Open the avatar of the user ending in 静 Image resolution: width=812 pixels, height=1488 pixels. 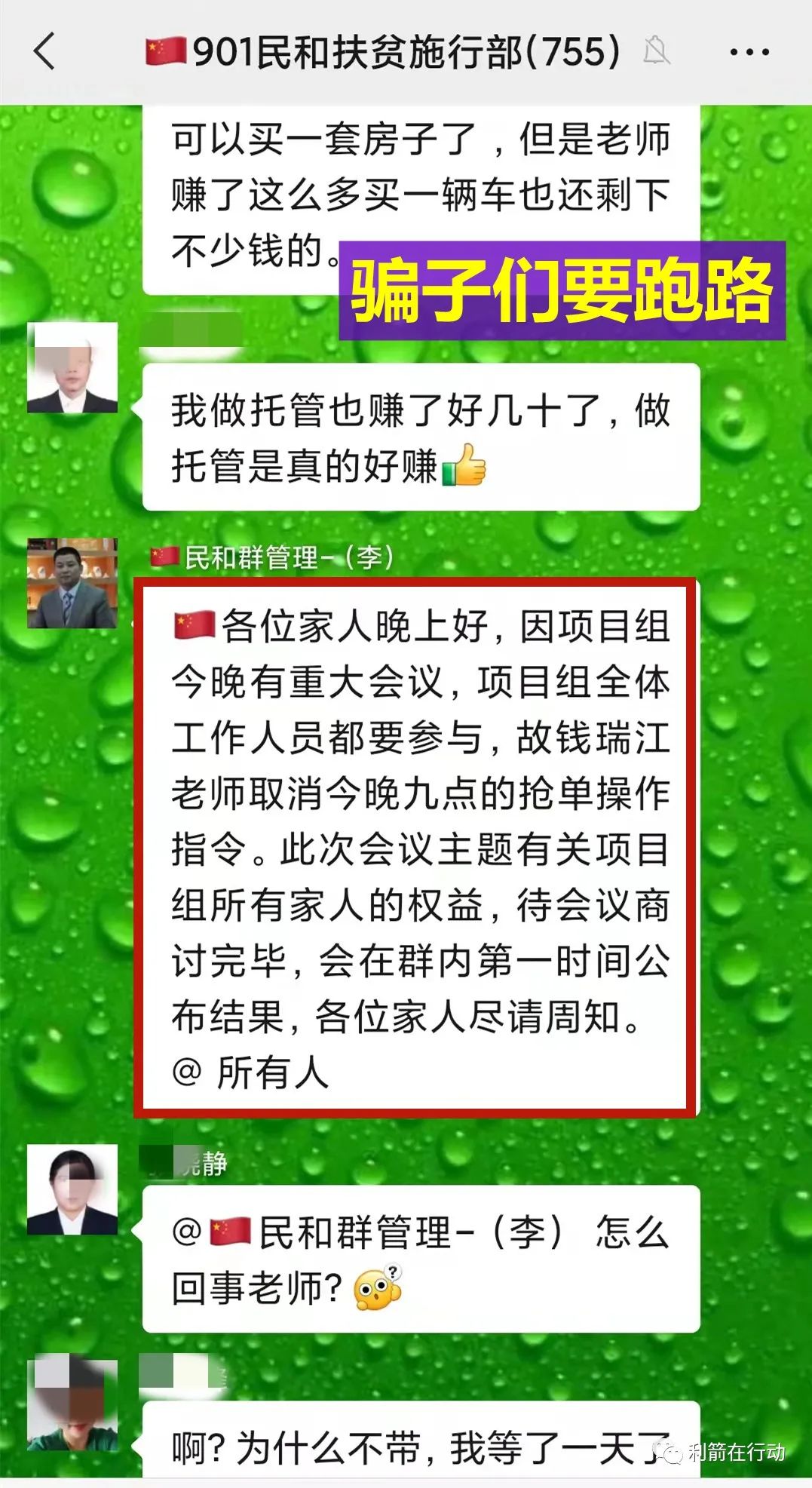click(72, 1189)
